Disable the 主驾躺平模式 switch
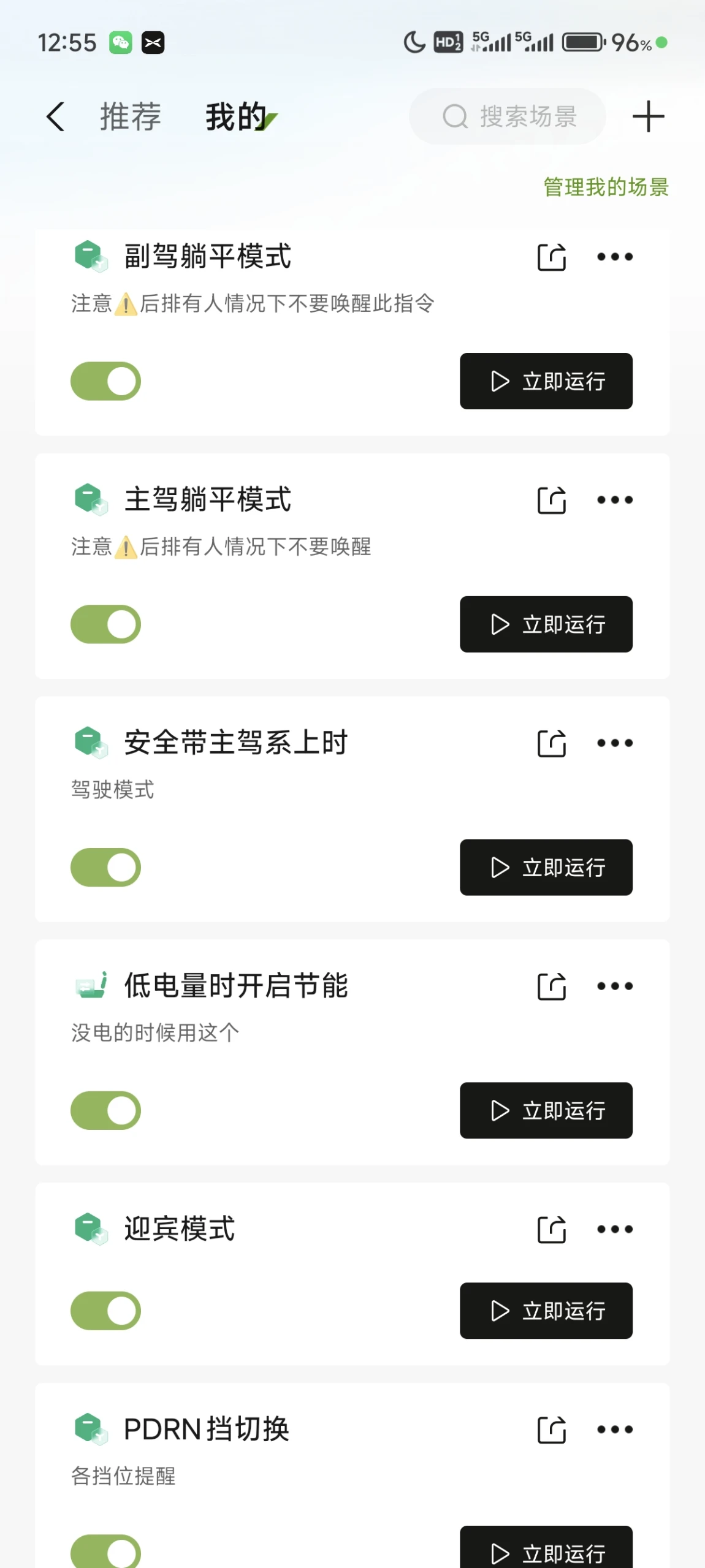The width and height of the screenshot is (705, 1568). pos(105,624)
